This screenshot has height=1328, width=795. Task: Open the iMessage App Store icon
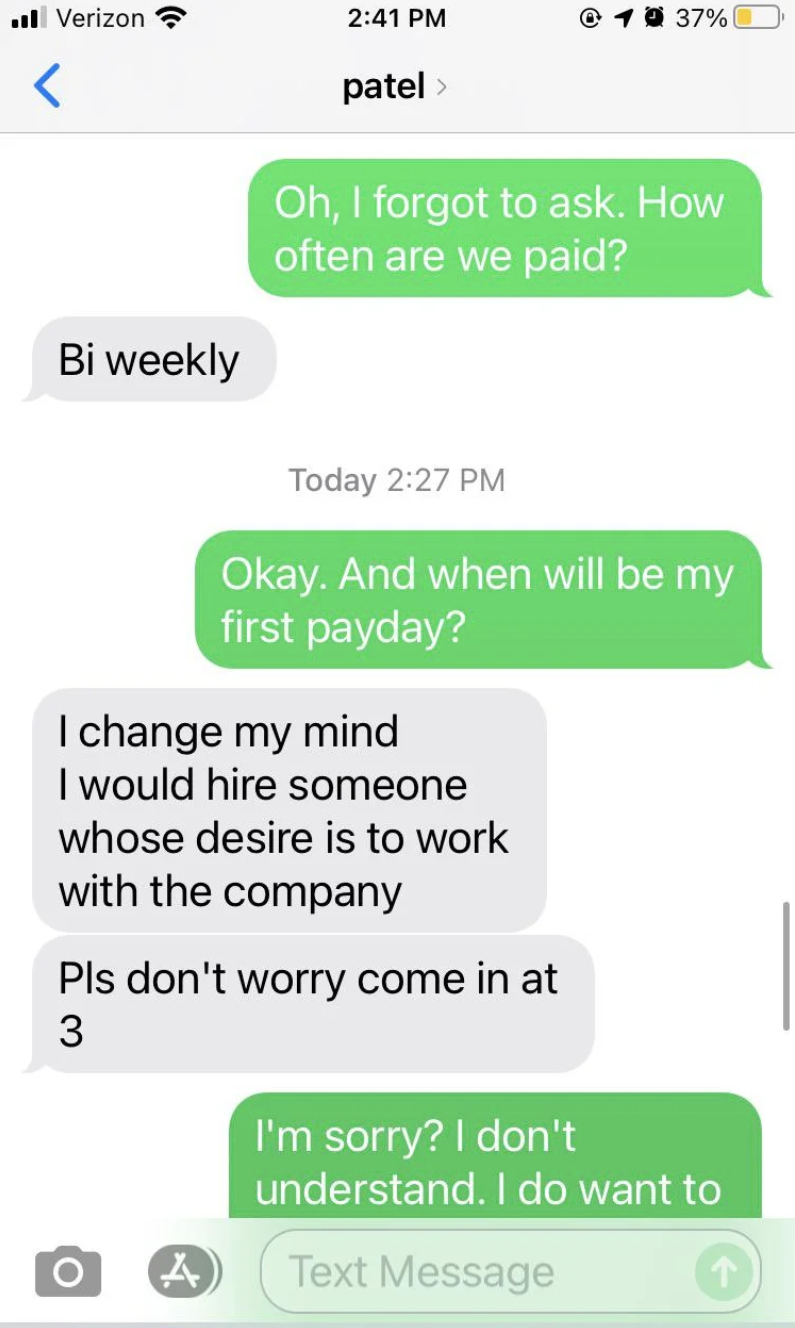(183, 1271)
